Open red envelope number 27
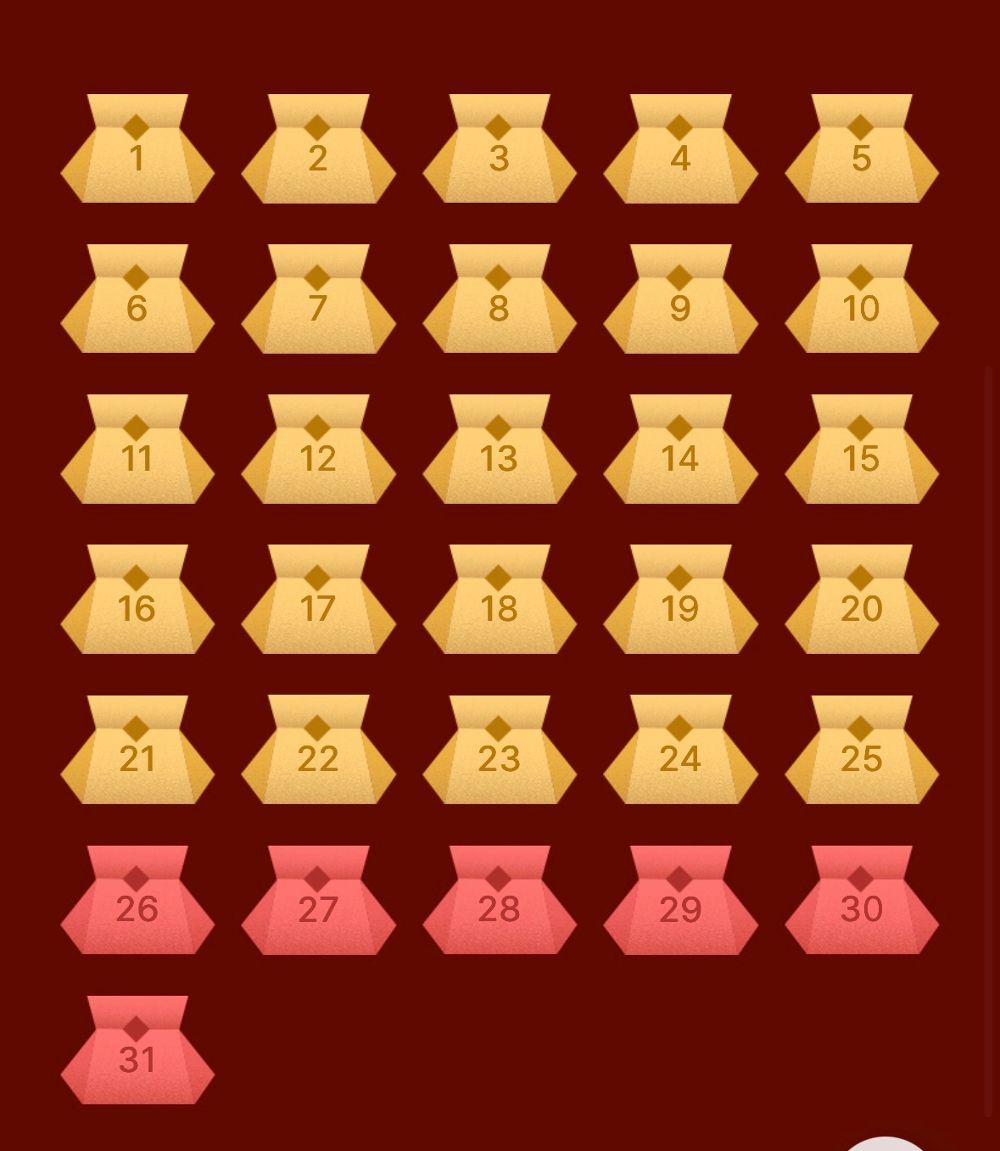The width and height of the screenshot is (1000, 1151). coord(318,900)
